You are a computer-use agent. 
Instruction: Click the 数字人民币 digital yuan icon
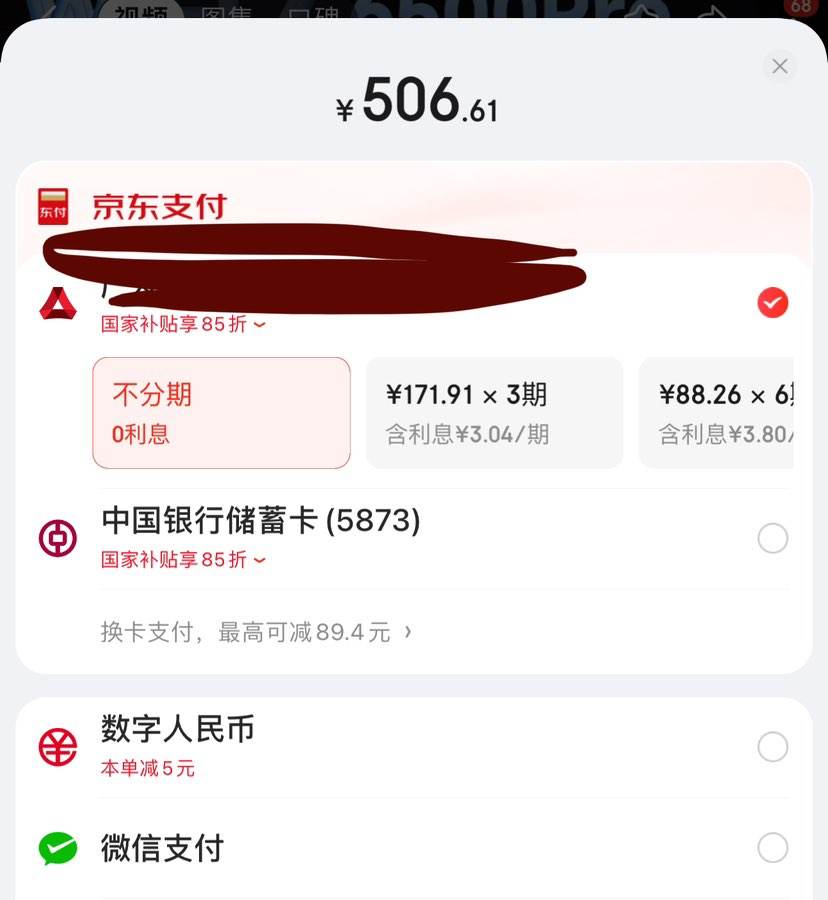click(58, 746)
